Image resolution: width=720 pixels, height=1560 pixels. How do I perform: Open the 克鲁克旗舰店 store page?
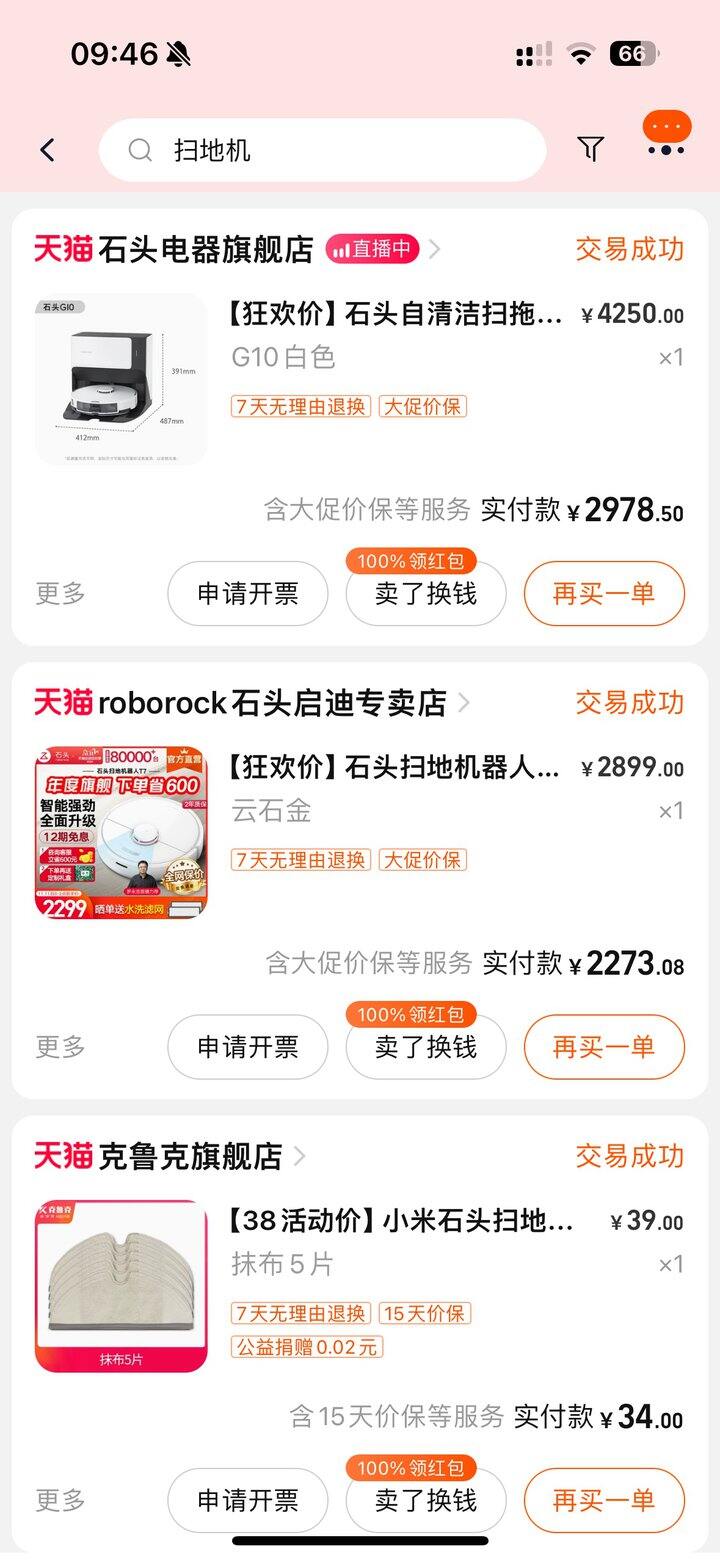coord(190,1156)
